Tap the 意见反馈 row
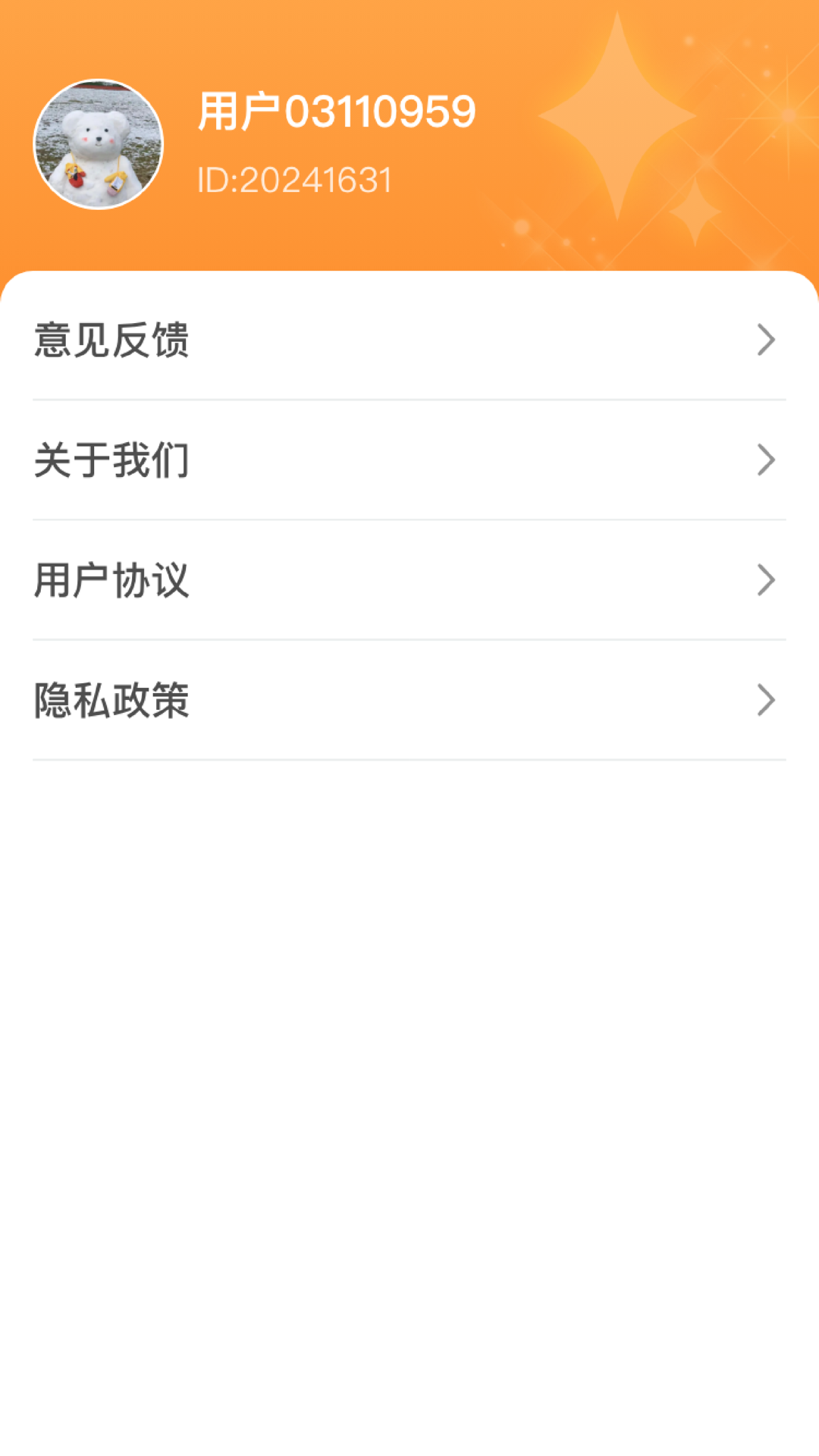 tap(409, 340)
